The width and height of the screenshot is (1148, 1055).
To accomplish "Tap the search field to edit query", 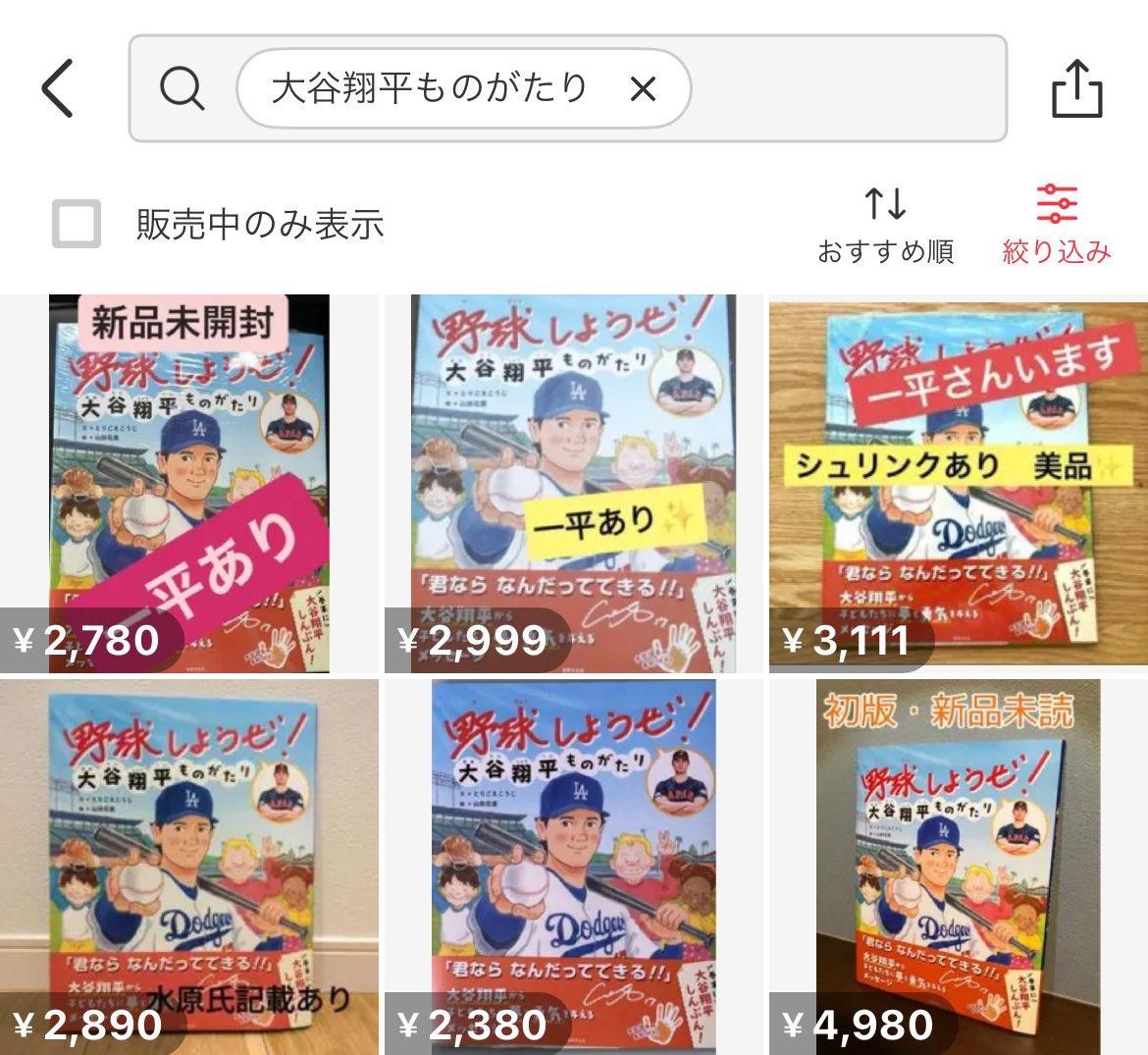I will [844, 89].
